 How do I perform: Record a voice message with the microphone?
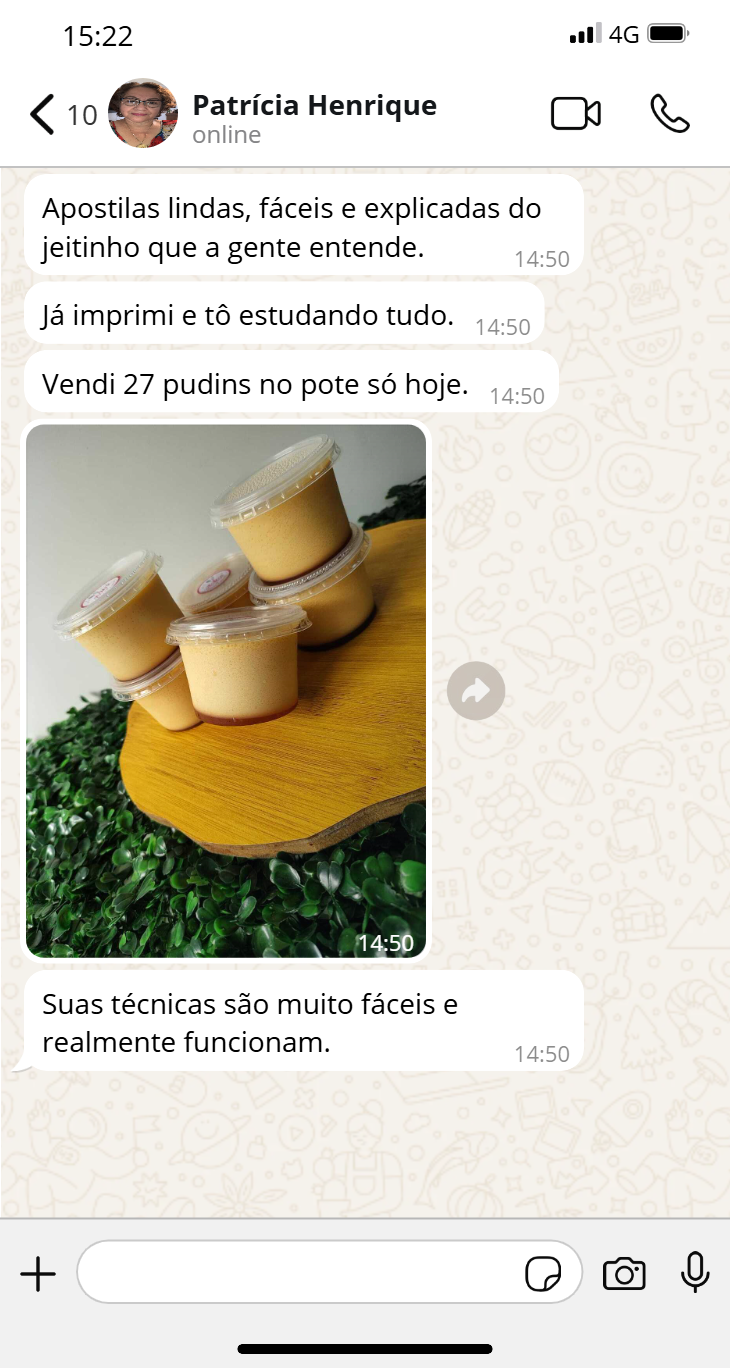coord(695,1273)
